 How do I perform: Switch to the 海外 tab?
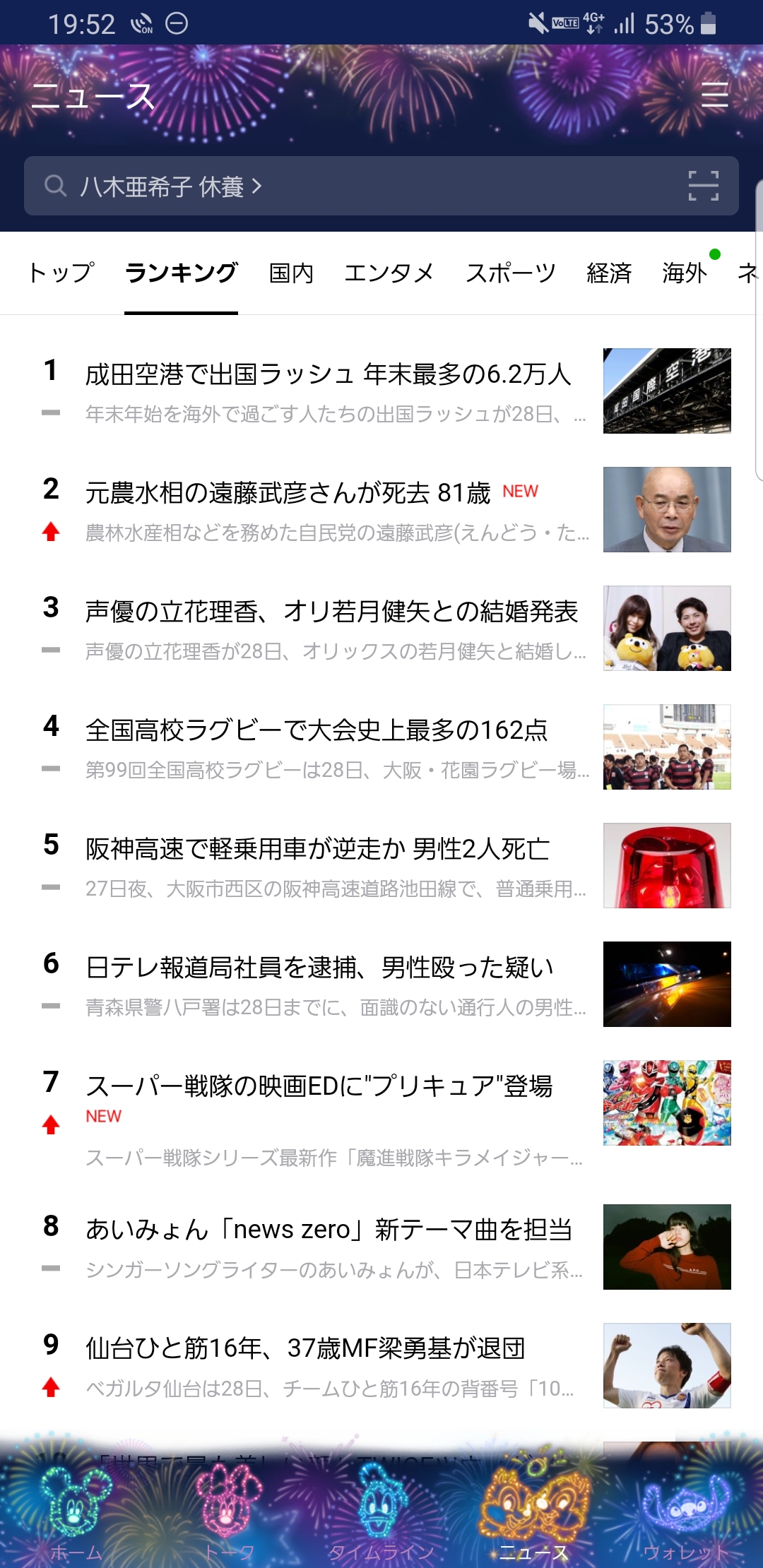684,273
